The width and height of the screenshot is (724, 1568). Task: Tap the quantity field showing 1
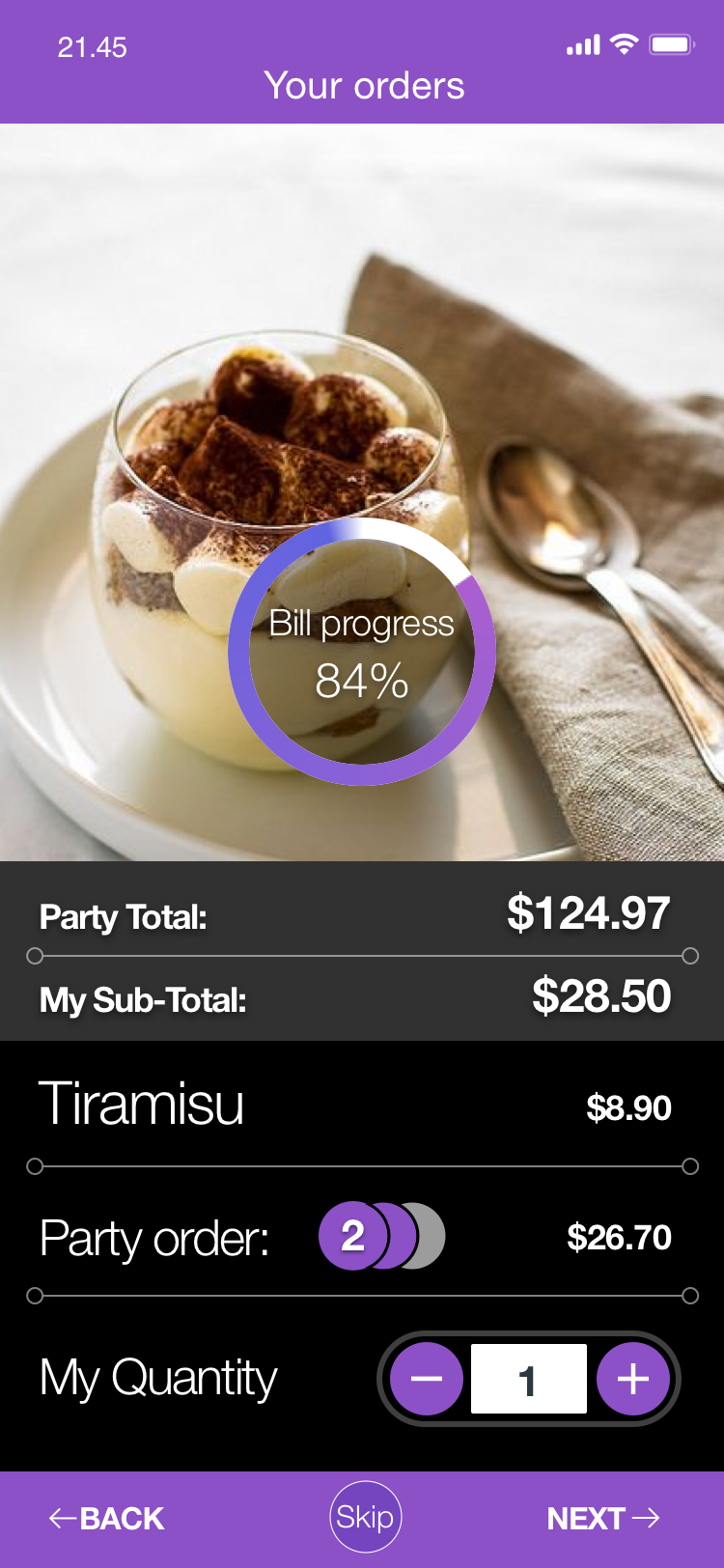[528, 1379]
